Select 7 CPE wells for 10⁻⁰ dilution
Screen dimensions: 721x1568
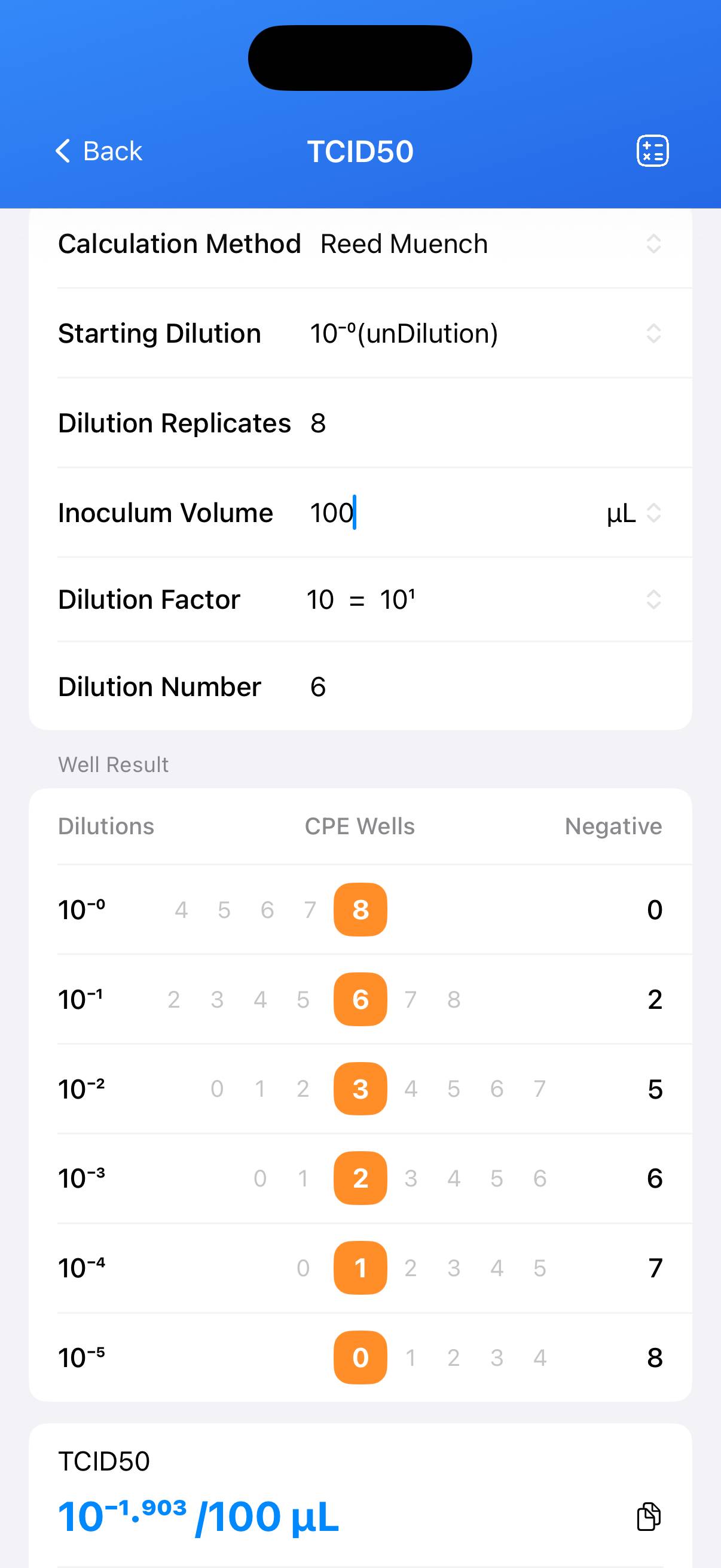(310, 910)
